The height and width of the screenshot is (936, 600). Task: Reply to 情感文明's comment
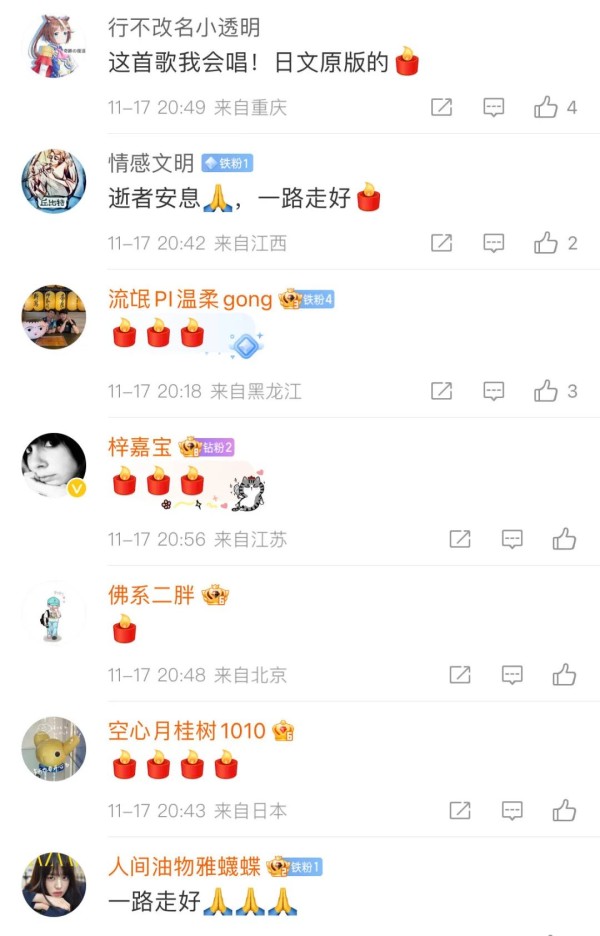tap(494, 242)
